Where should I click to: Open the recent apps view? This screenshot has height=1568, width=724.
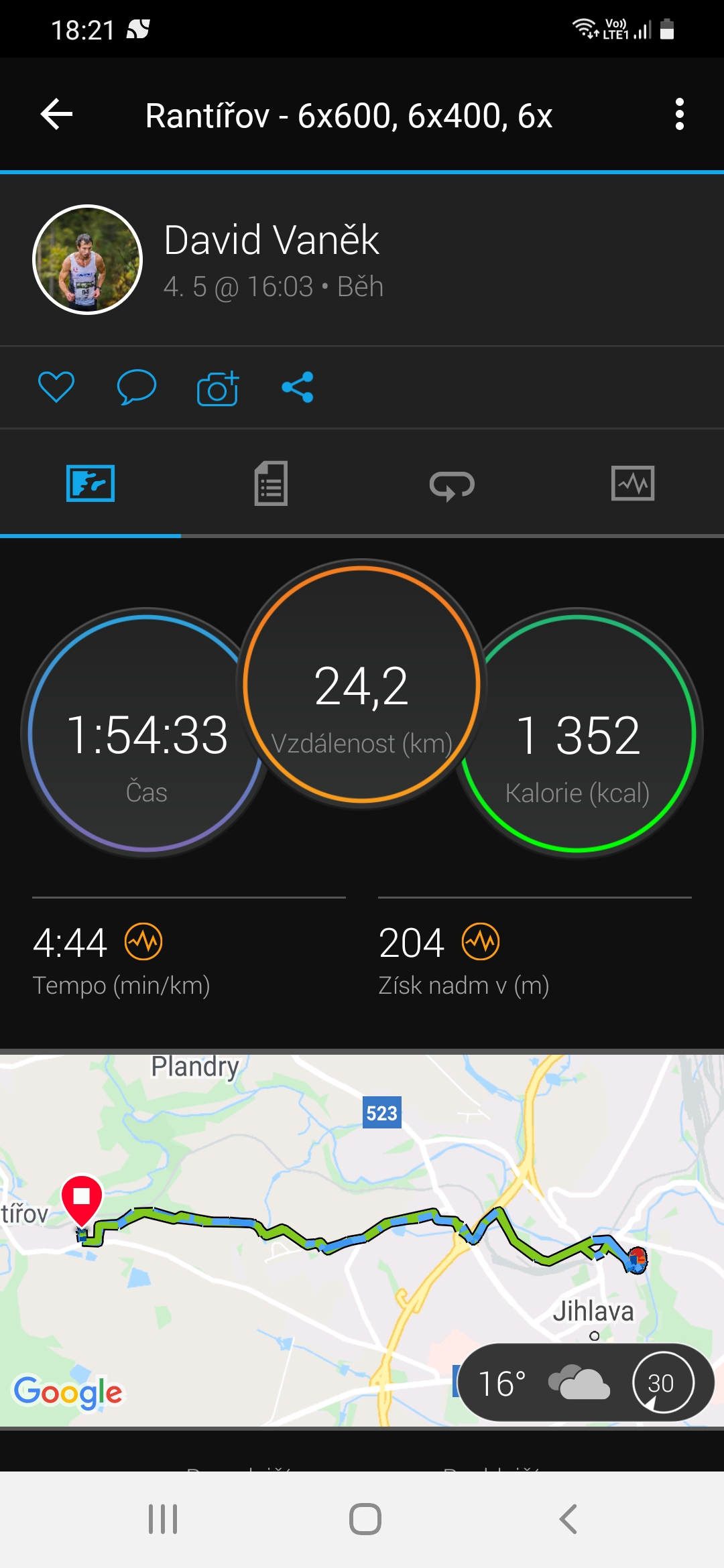pos(163,1519)
